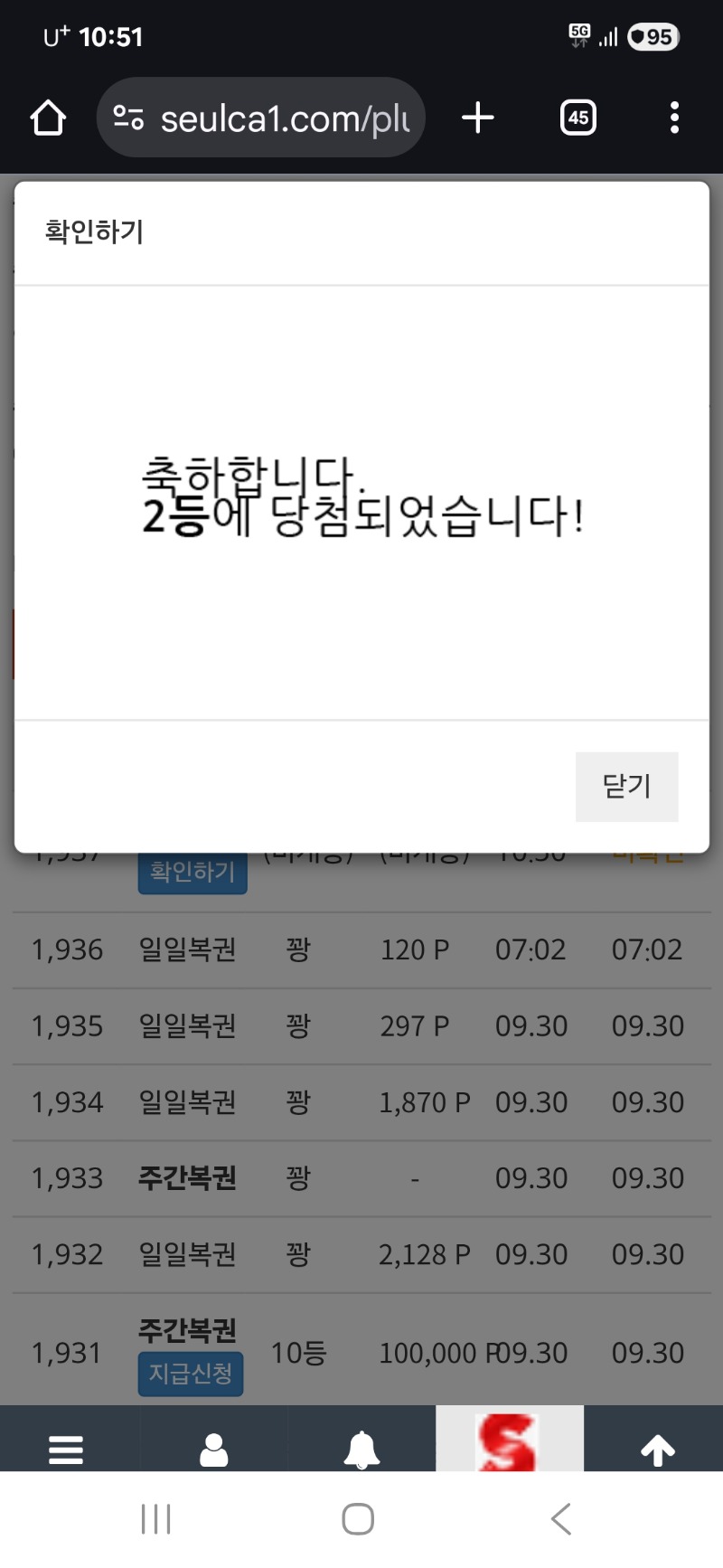Tap 지급신청 button under 주간복권 1,931
This screenshot has width=723, height=1568.
191,1374
